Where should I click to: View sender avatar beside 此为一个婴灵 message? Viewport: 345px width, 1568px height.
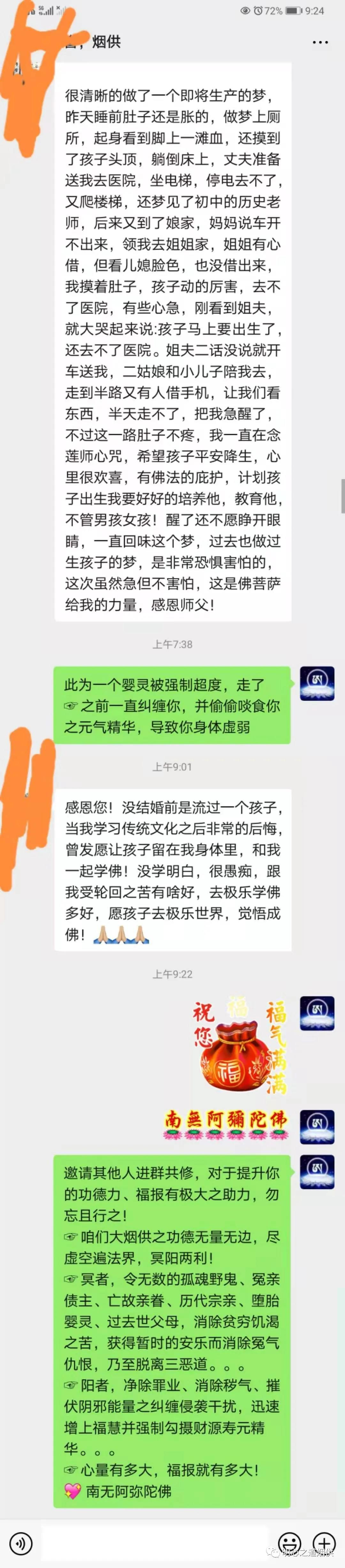coord(317,684)
